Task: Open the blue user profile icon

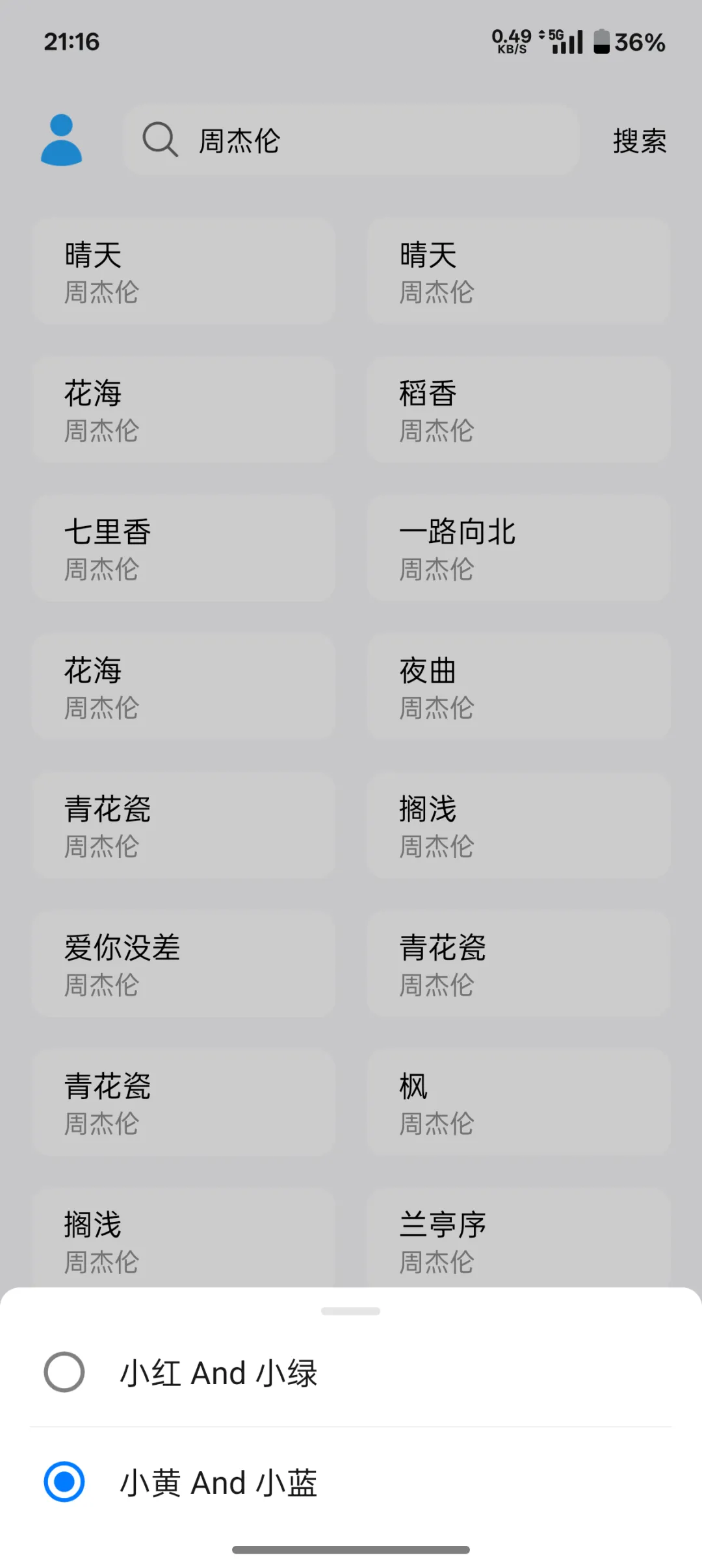Action: click(62, 140)
